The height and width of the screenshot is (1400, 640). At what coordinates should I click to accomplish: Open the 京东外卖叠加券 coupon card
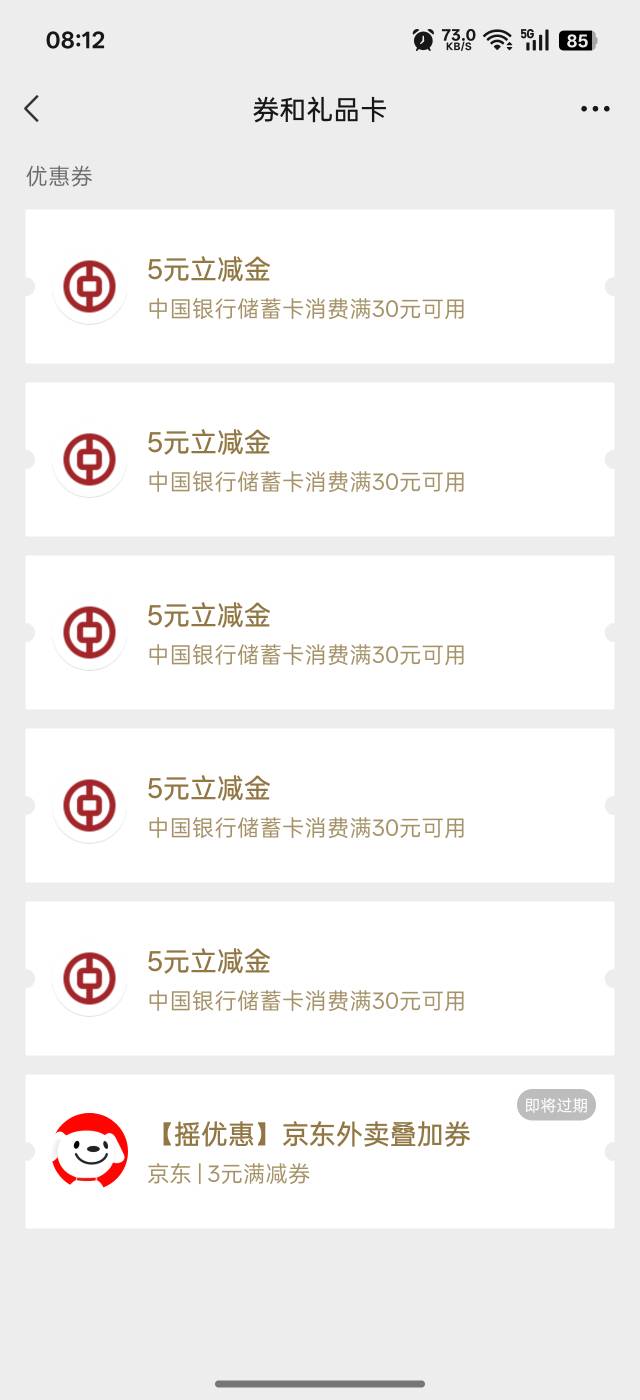tap(320, 1151)
